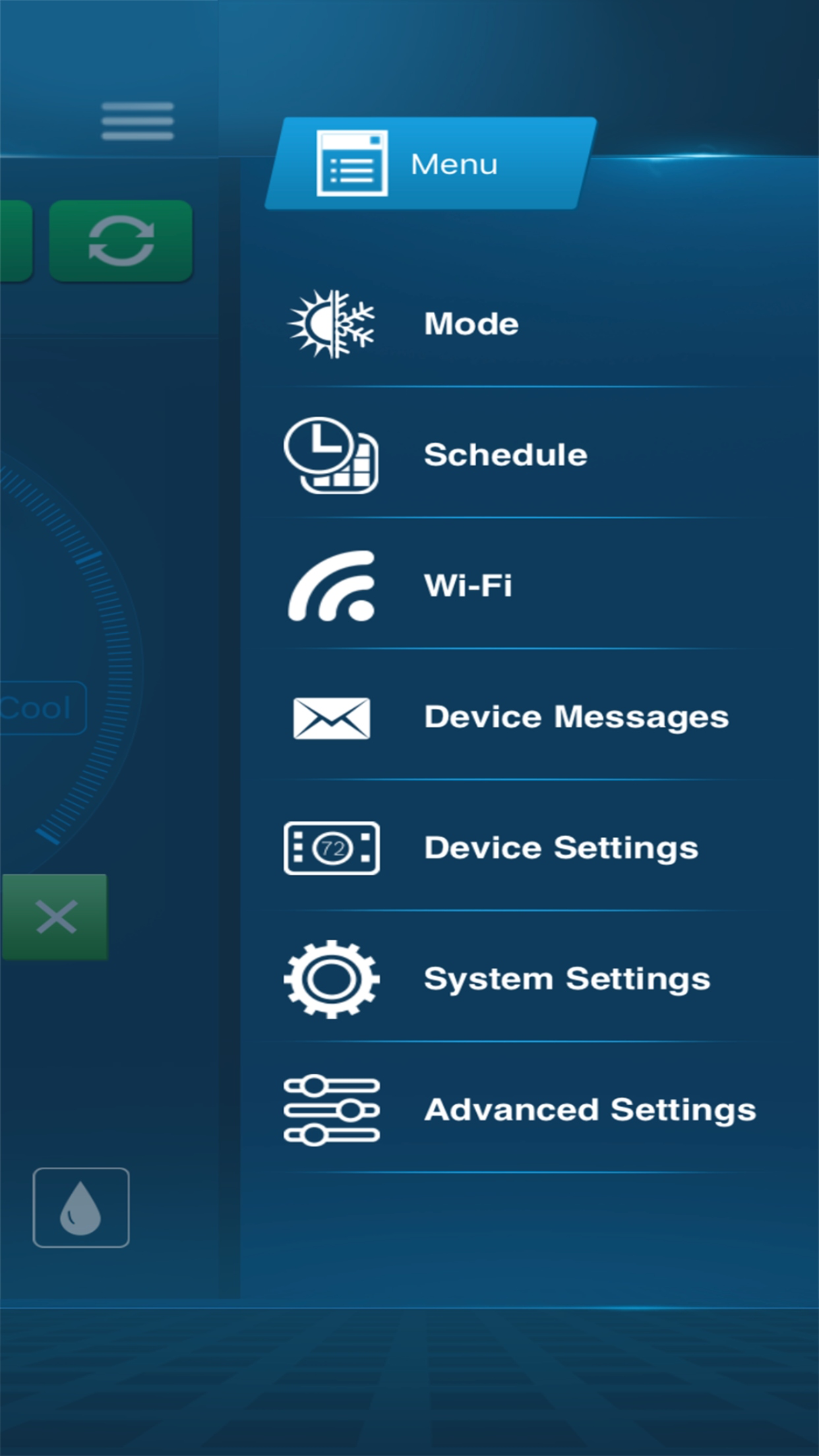Tap the green X cancel button
The width and height of the screenshot is (819, 1456).
pyautogui.click(x=55, y=917)
